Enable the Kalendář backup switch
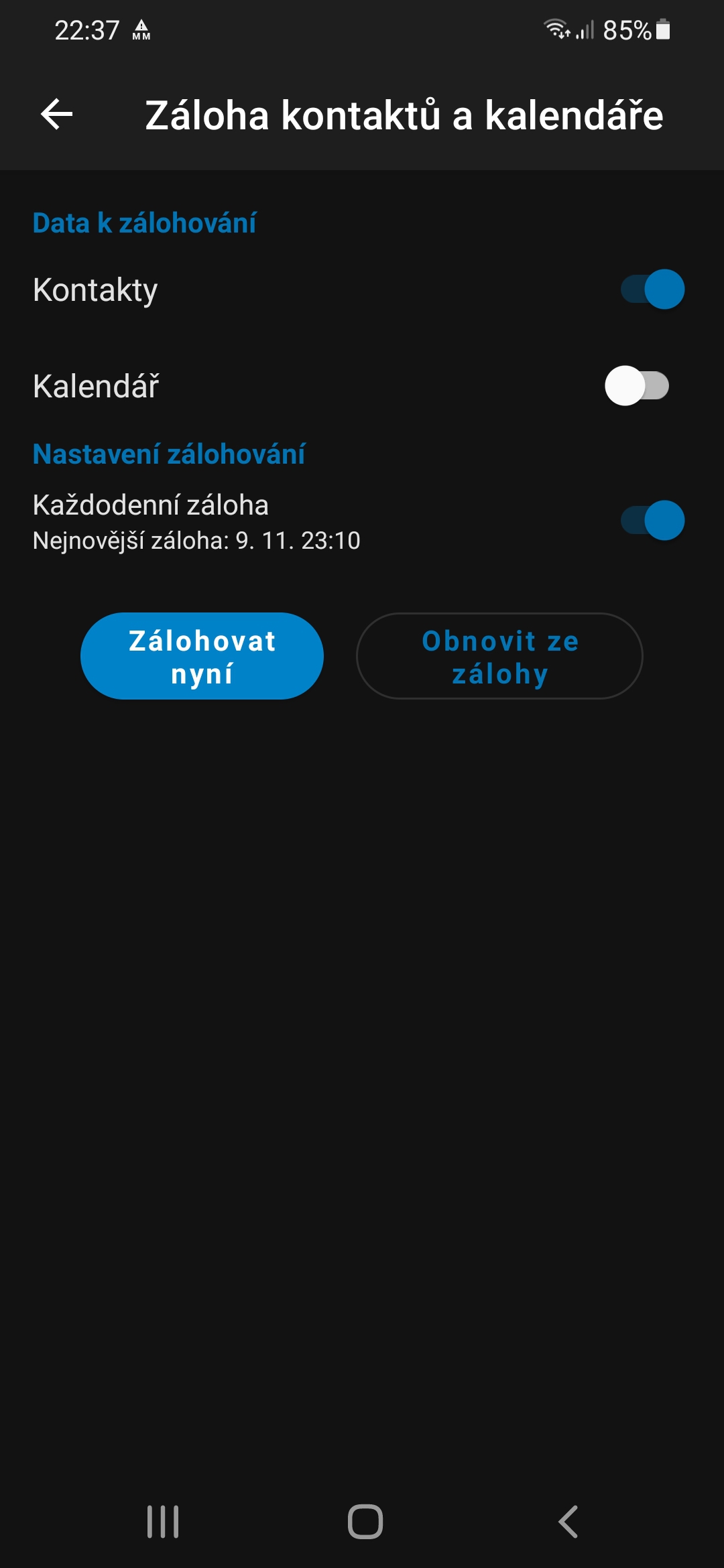724x1568 pixels. coord(637,386)
